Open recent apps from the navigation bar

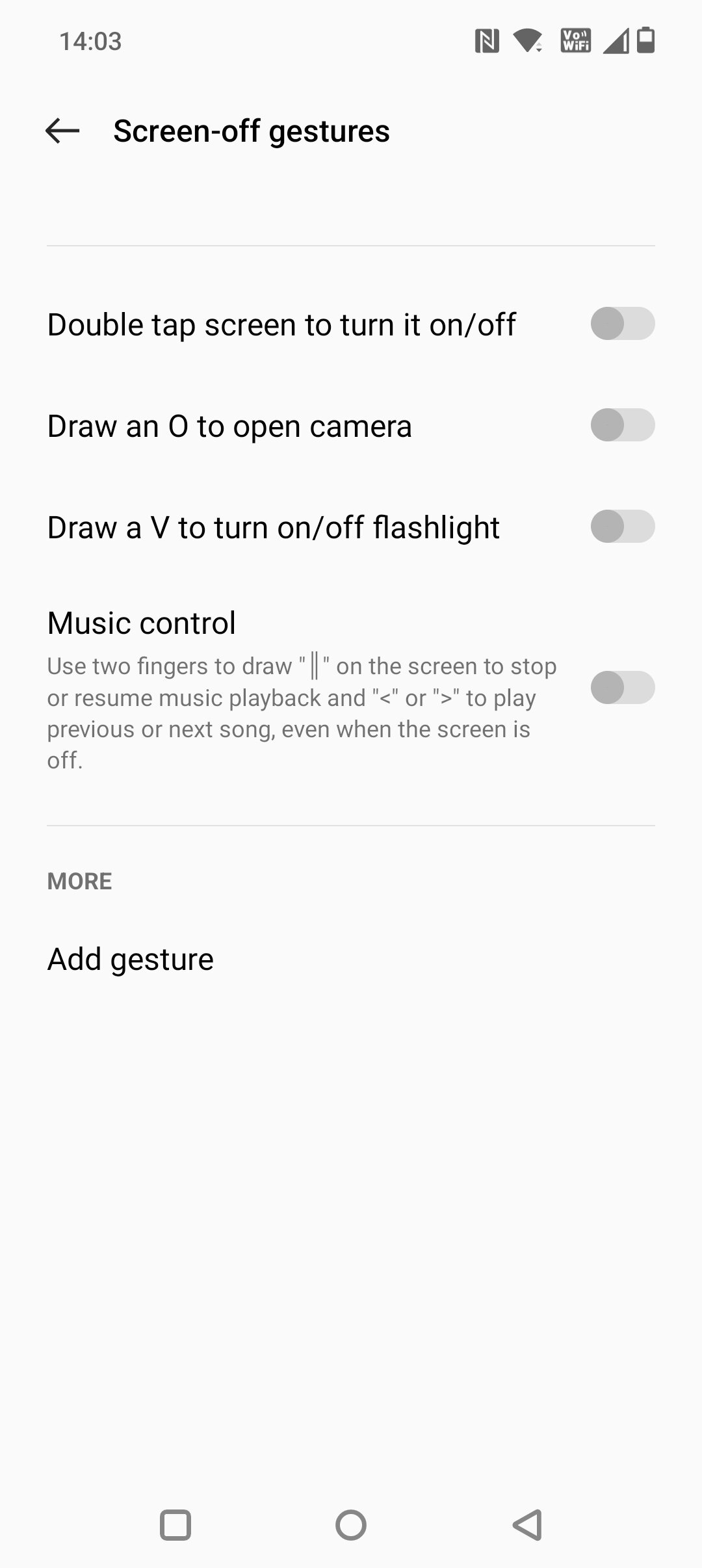(175, 1525)
